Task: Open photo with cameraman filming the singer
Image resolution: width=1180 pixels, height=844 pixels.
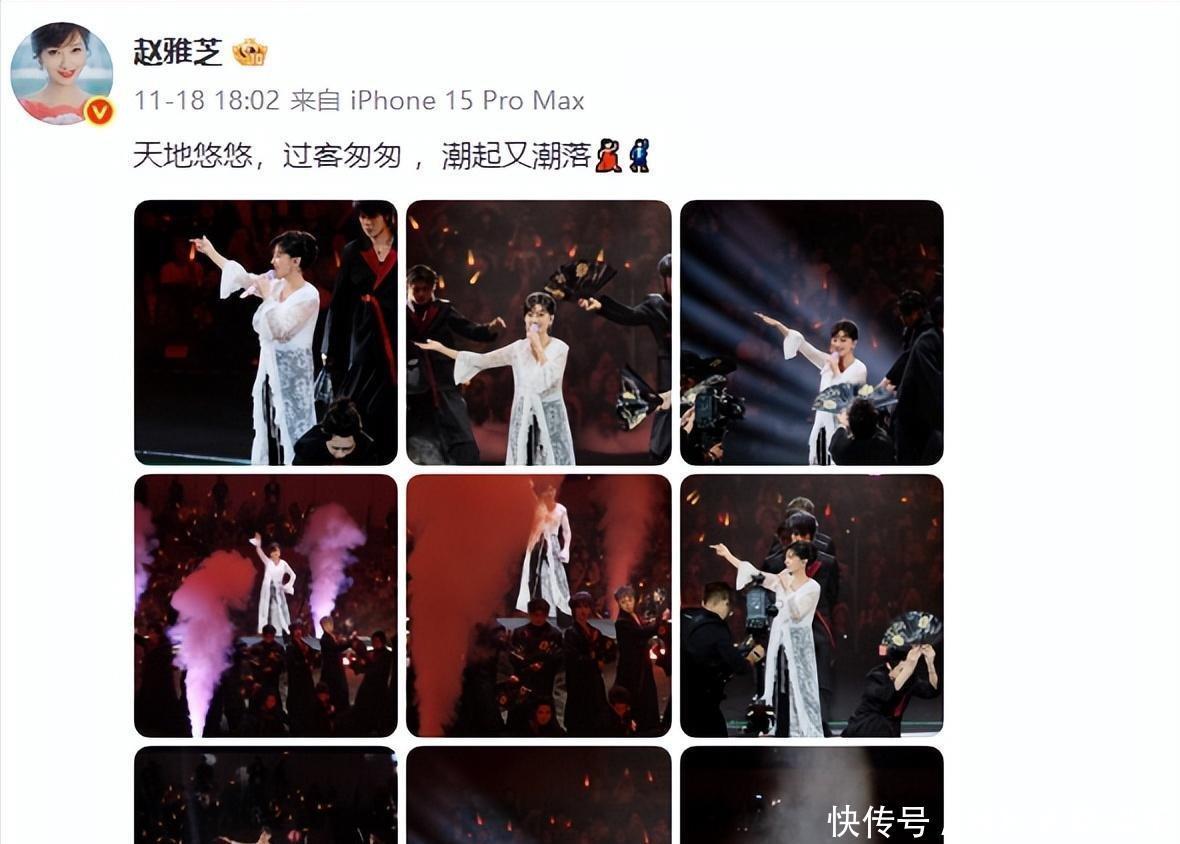Action: 812,606
